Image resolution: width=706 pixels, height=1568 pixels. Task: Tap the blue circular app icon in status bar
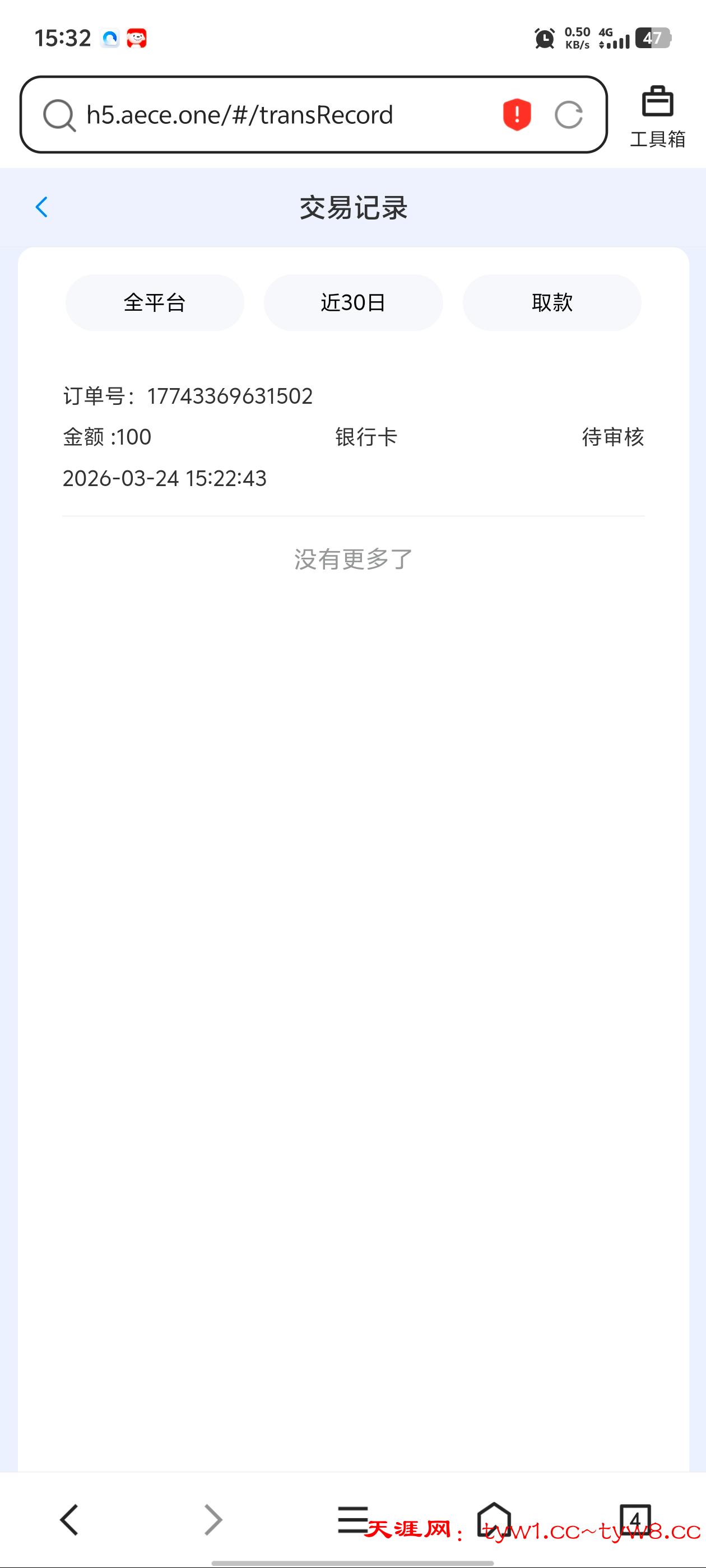[109, 38]
